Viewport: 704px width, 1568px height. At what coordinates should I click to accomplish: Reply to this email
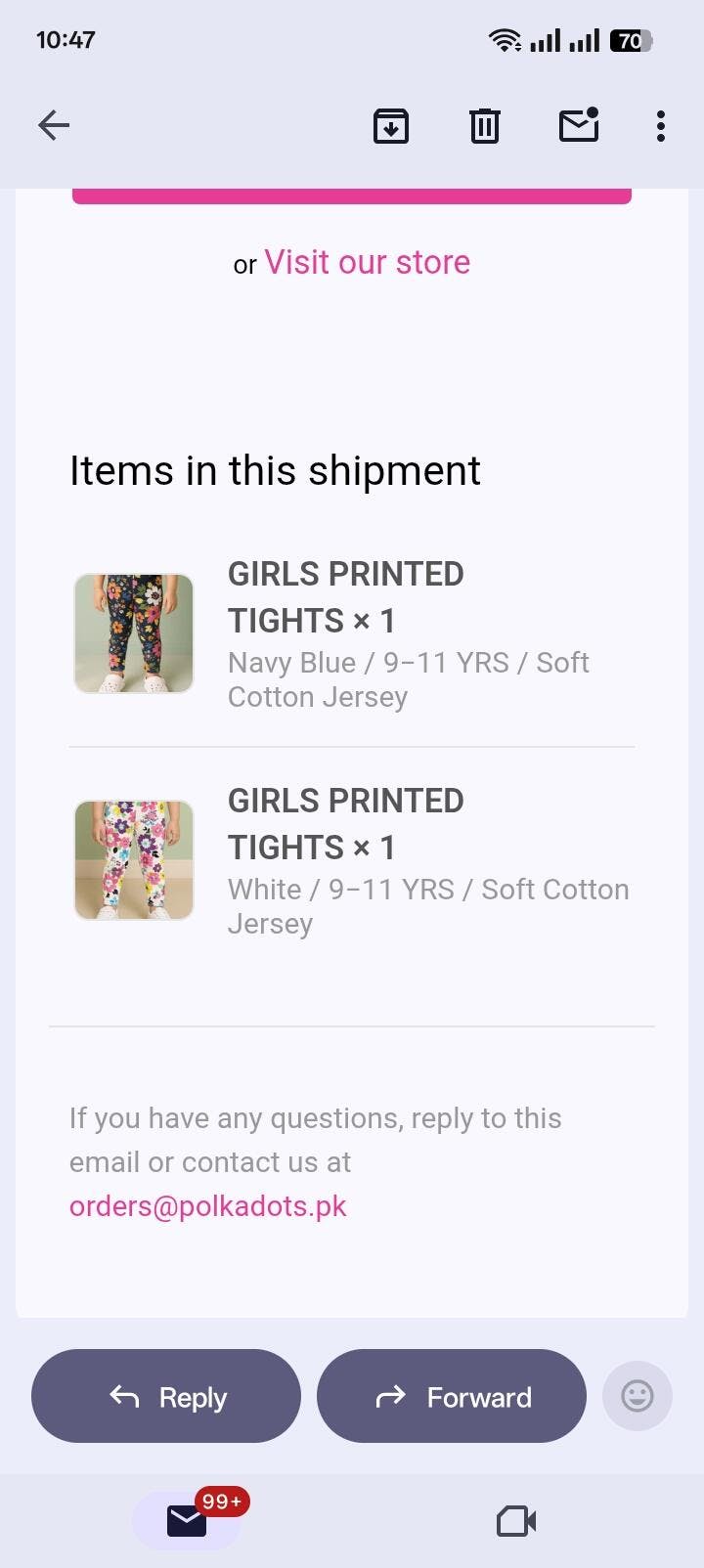166,1396
